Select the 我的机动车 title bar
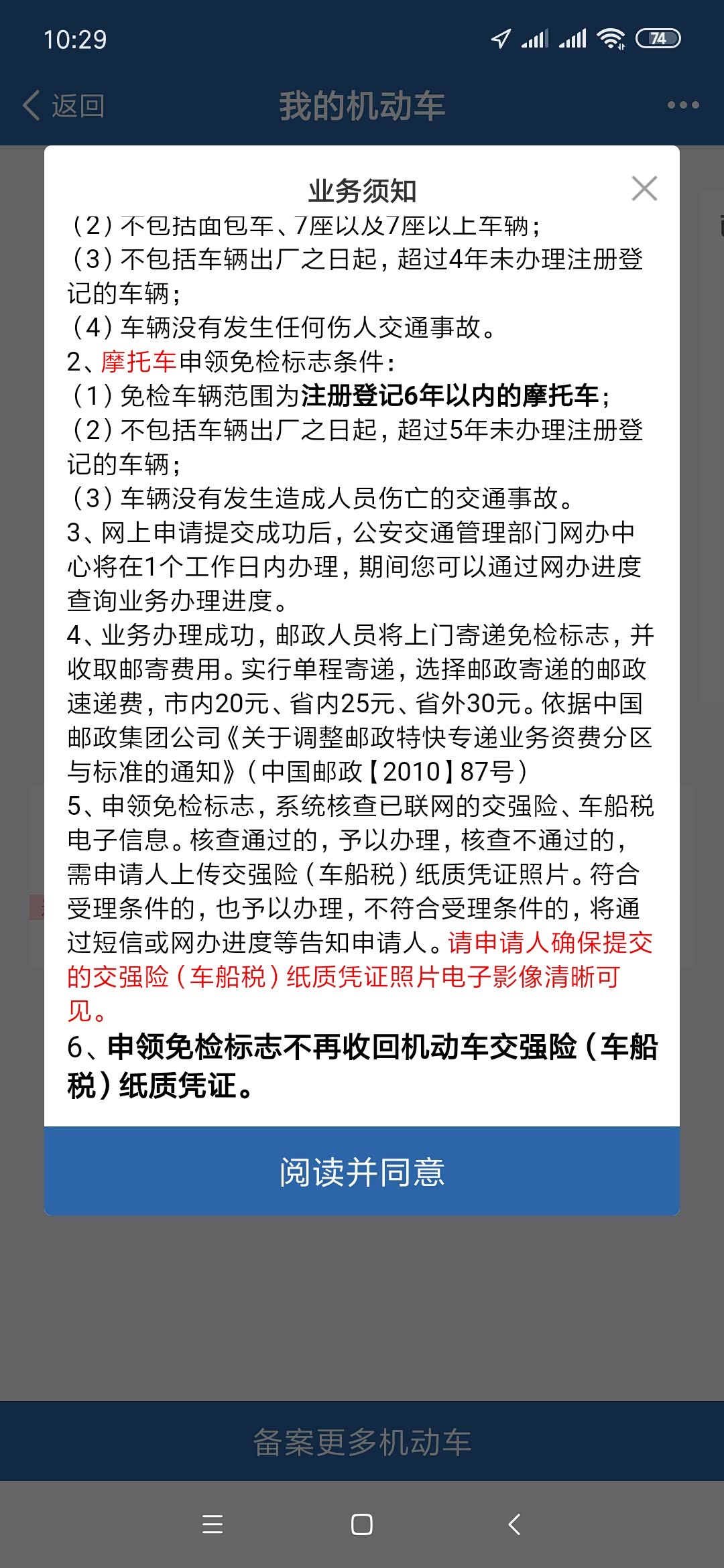The width and height of the screenshot is (724, 1568). click(x=362, y=106)
